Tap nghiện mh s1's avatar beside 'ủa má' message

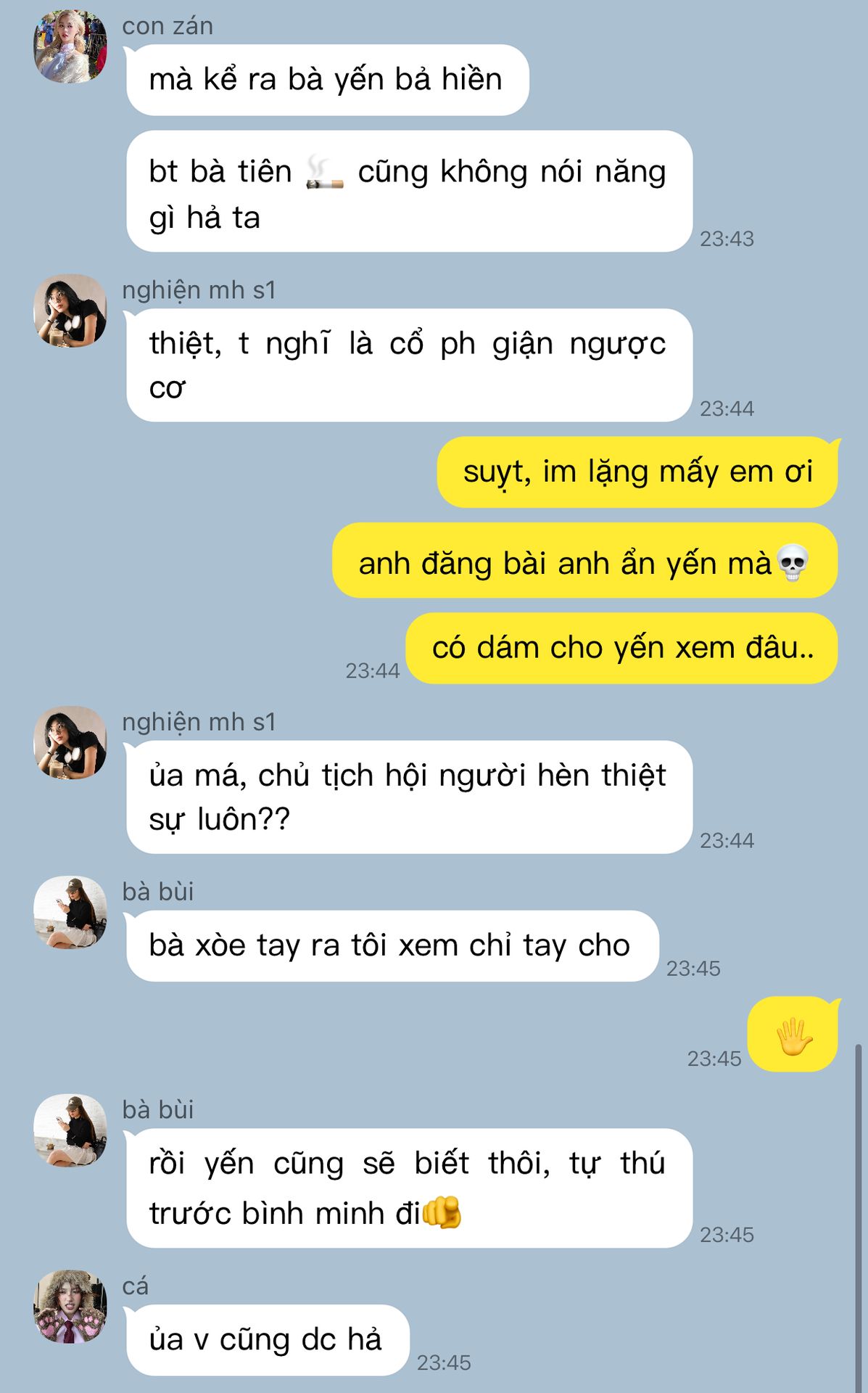(x=70, y=742)
